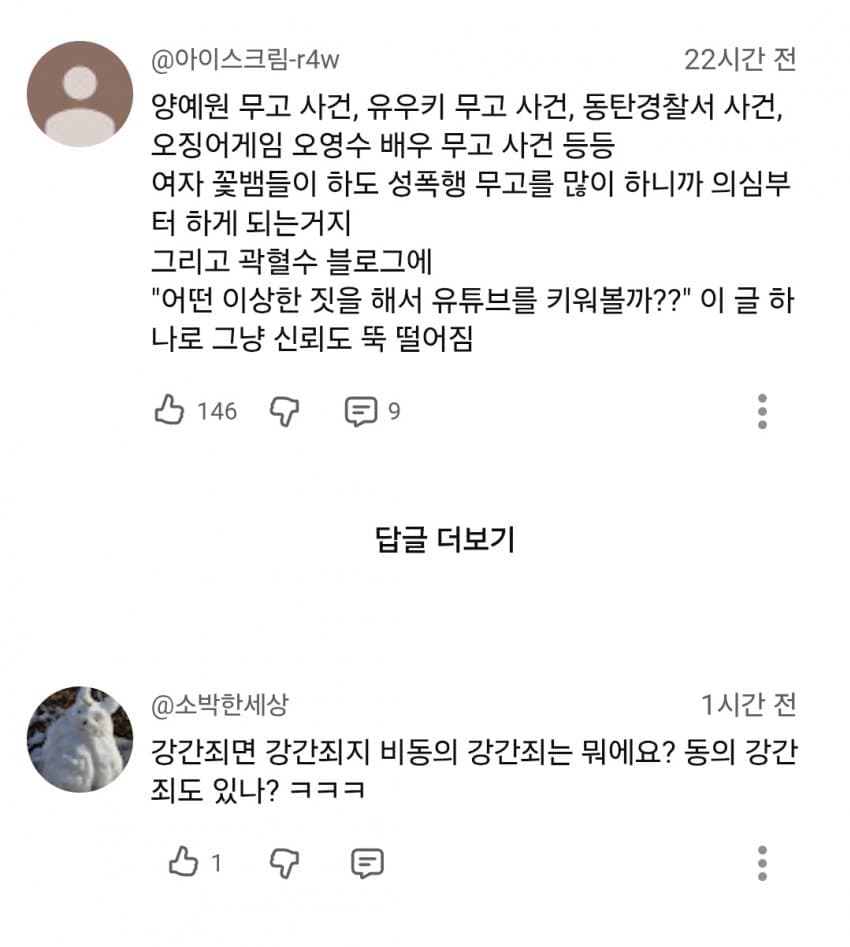
Task: Like the comment by @아이스크림-r4w
Action: [170, 410]
